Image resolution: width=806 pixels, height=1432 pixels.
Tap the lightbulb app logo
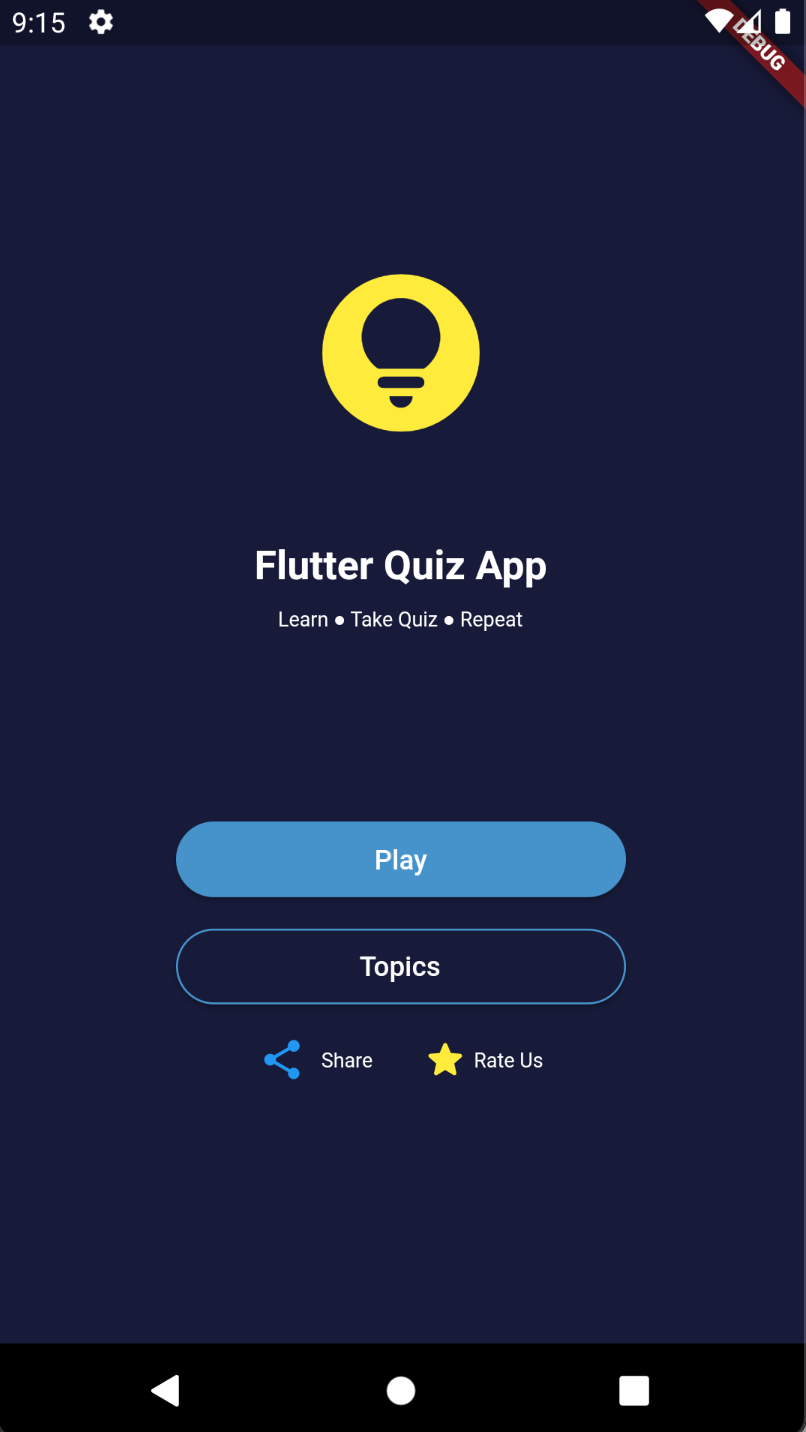point(401,352)
